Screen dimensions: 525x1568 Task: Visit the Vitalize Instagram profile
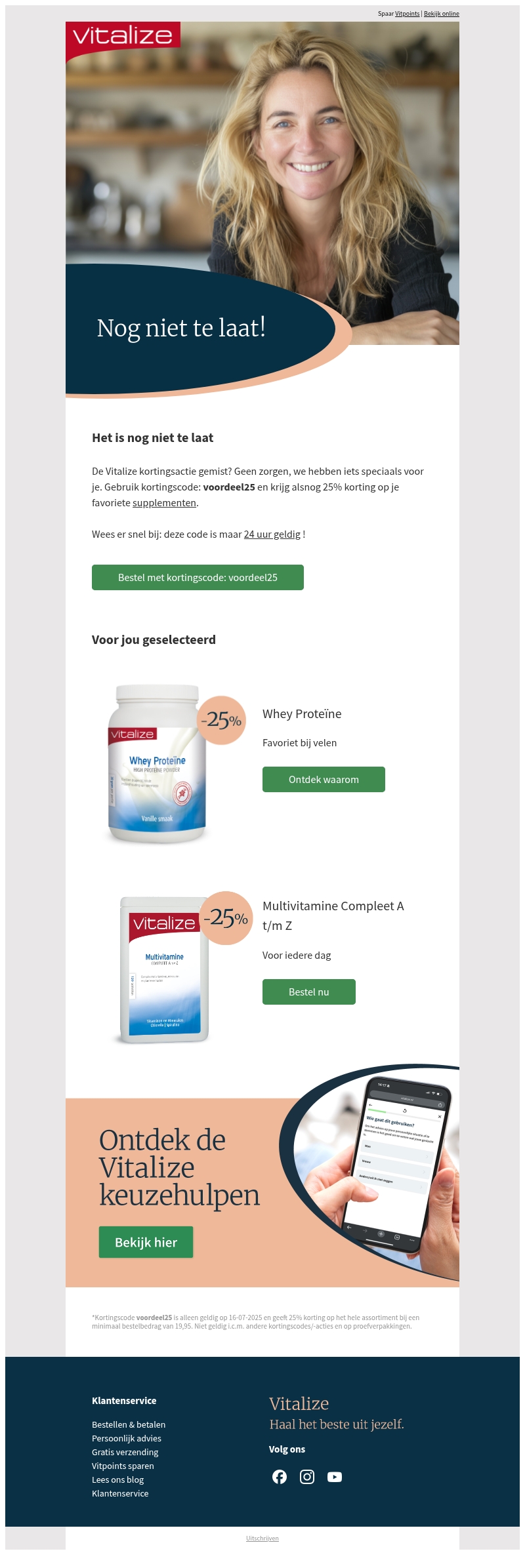(307, 1477)
